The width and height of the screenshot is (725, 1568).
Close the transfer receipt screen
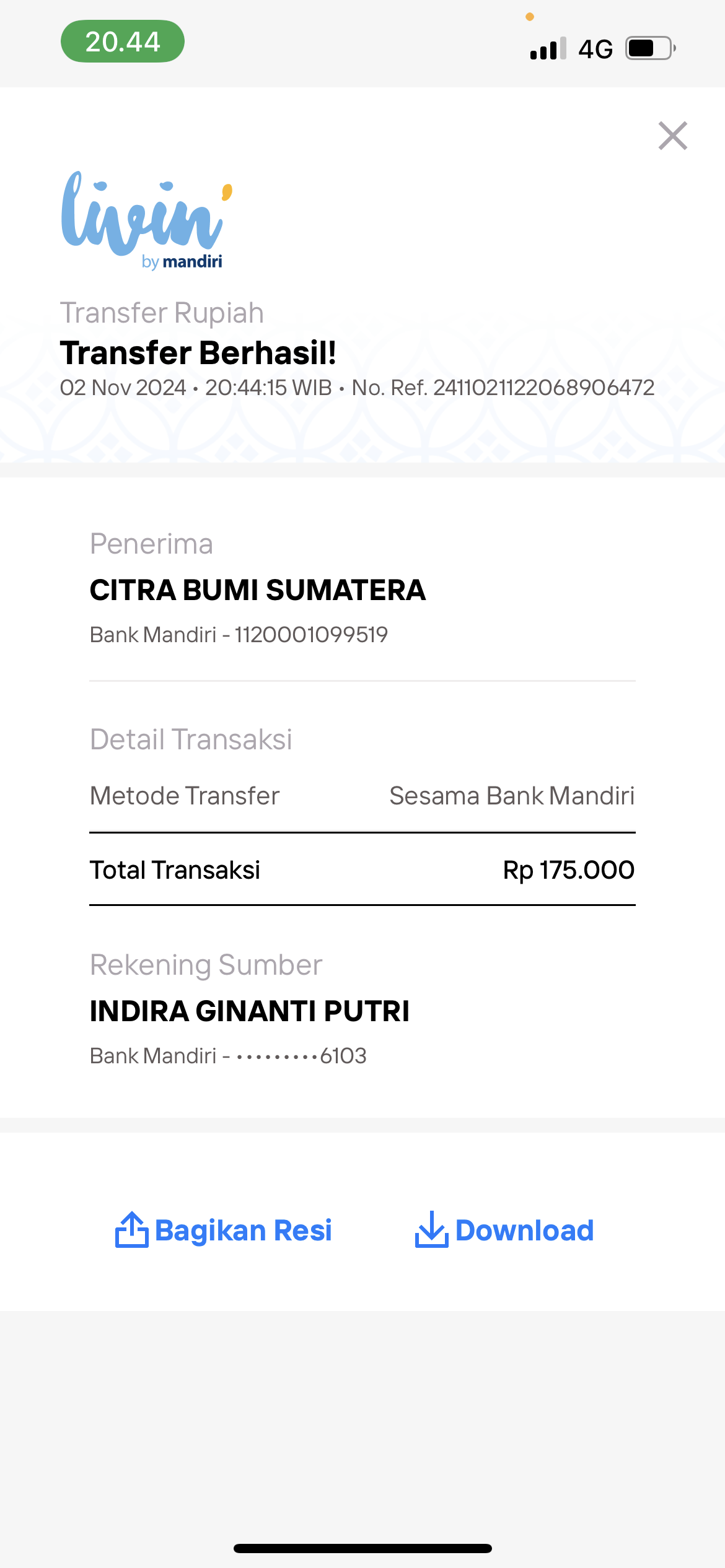coord(673,136)
